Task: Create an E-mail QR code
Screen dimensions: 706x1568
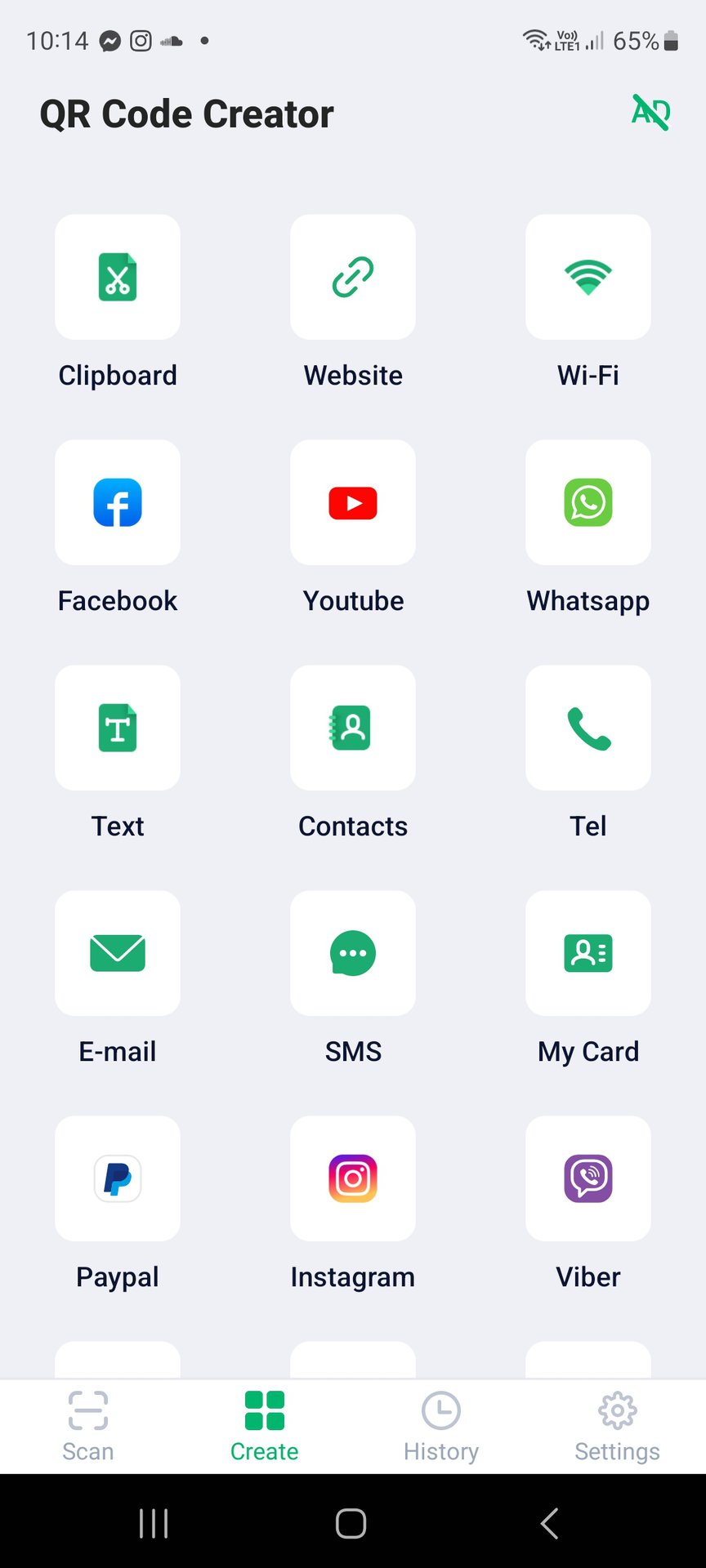Action: click(x=118, y=954)
